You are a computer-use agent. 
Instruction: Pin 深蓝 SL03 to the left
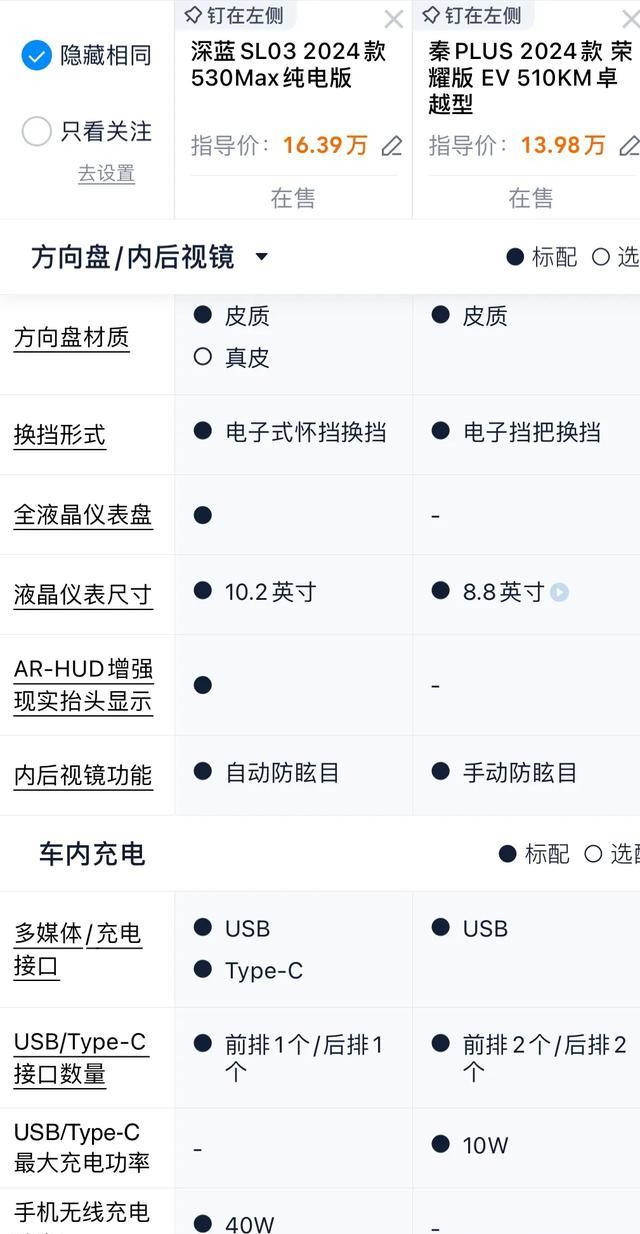[234, 15]
